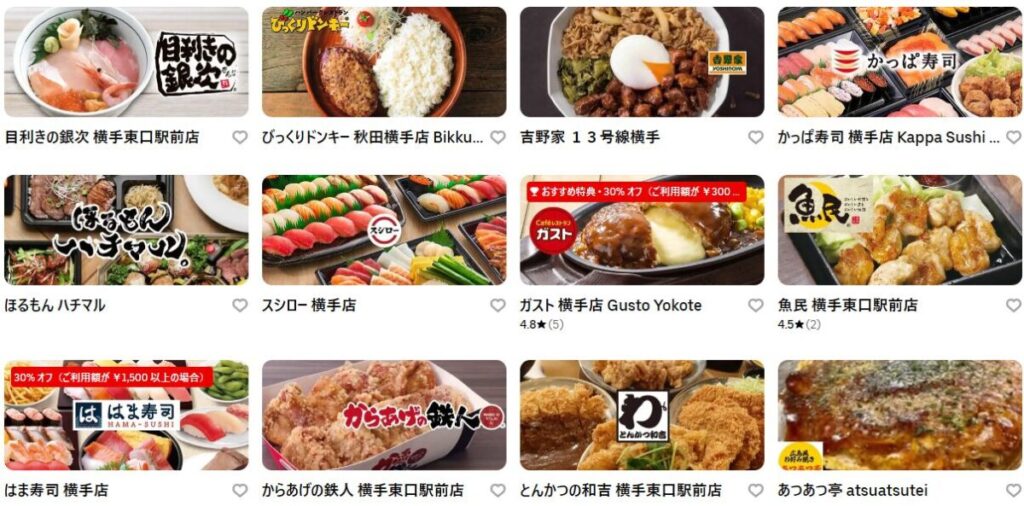Screen dimensions: 1024x506
Task: Open とんかつの和吉 横手東口駅前店
Action: point(642,415)
